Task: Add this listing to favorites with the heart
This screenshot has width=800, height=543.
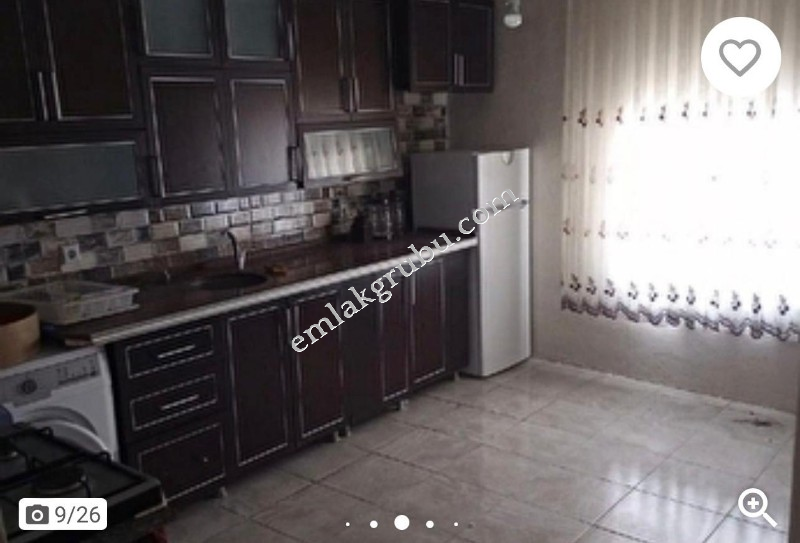Action: (740, 57)
